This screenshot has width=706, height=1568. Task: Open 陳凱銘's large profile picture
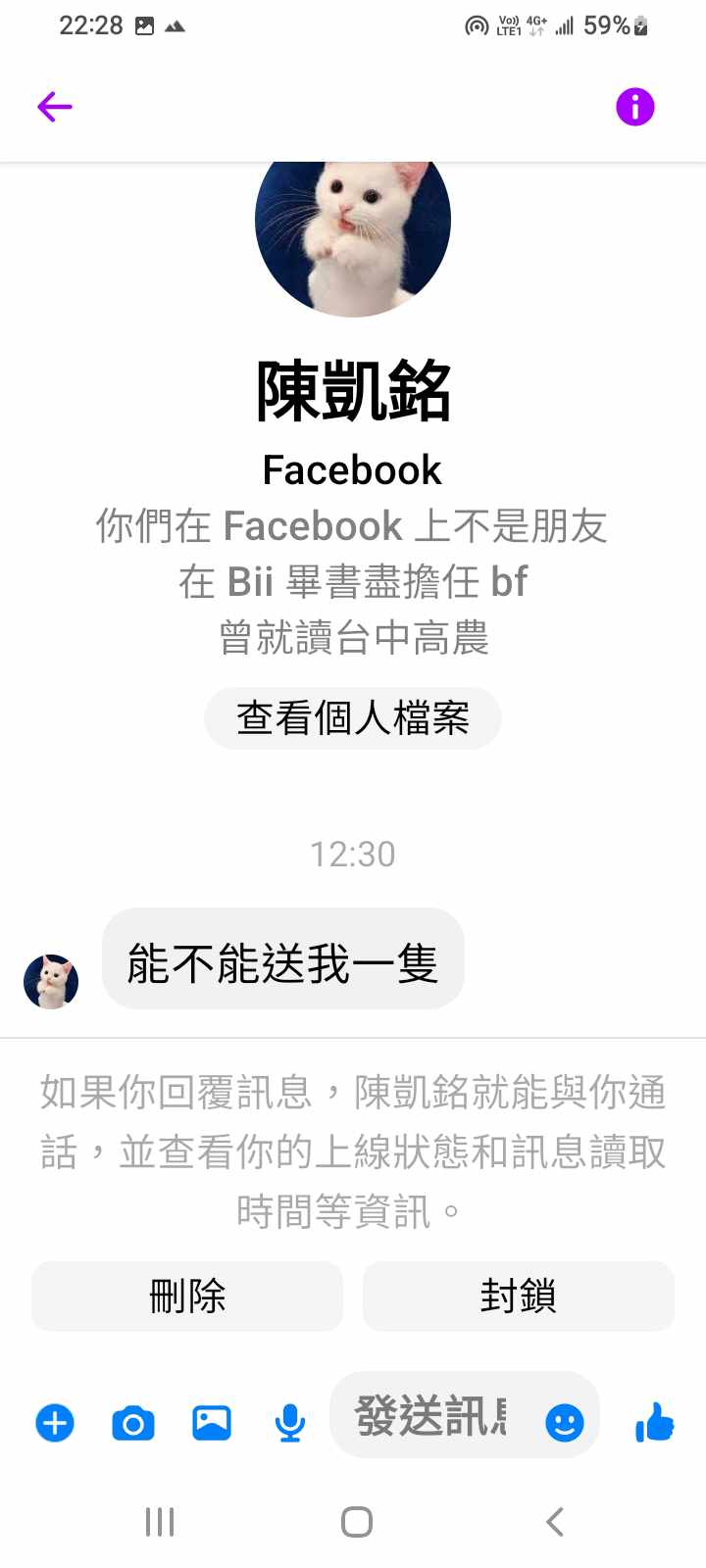click(353, 235)
